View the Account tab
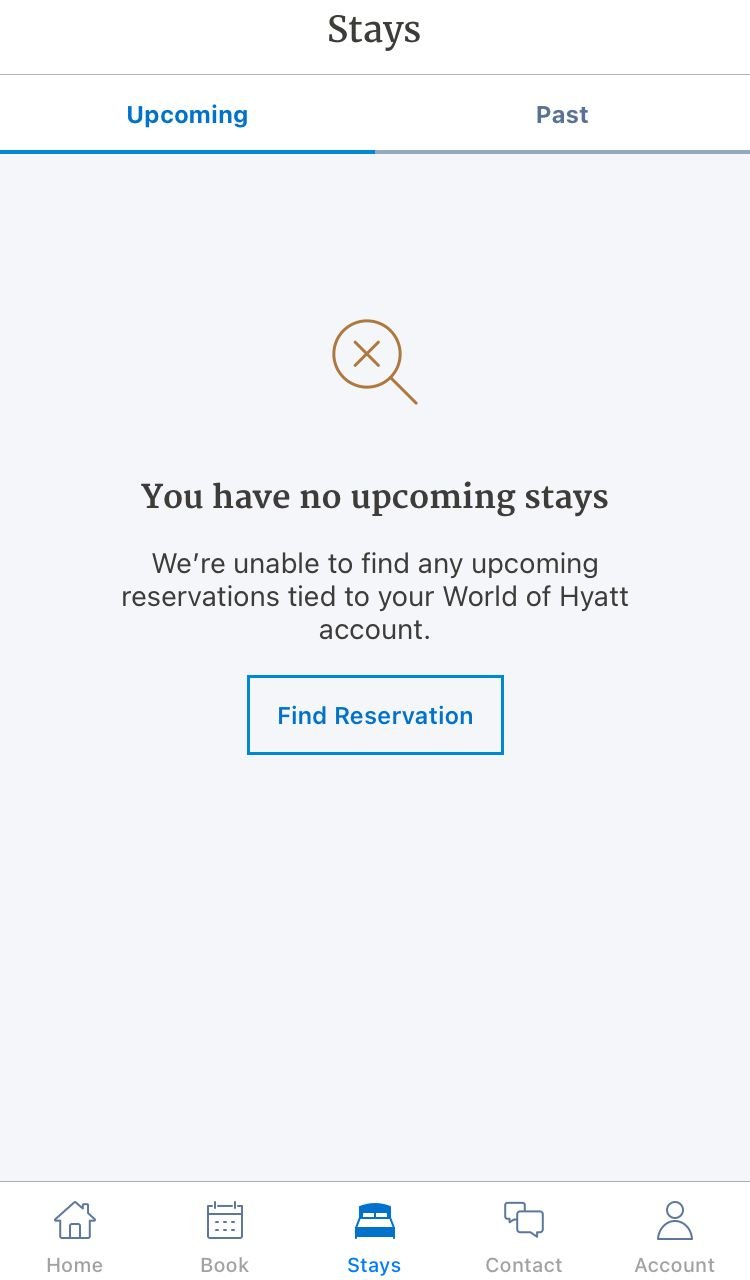This screenshot has width=750, height=1280. click(x=675, y=1237)
